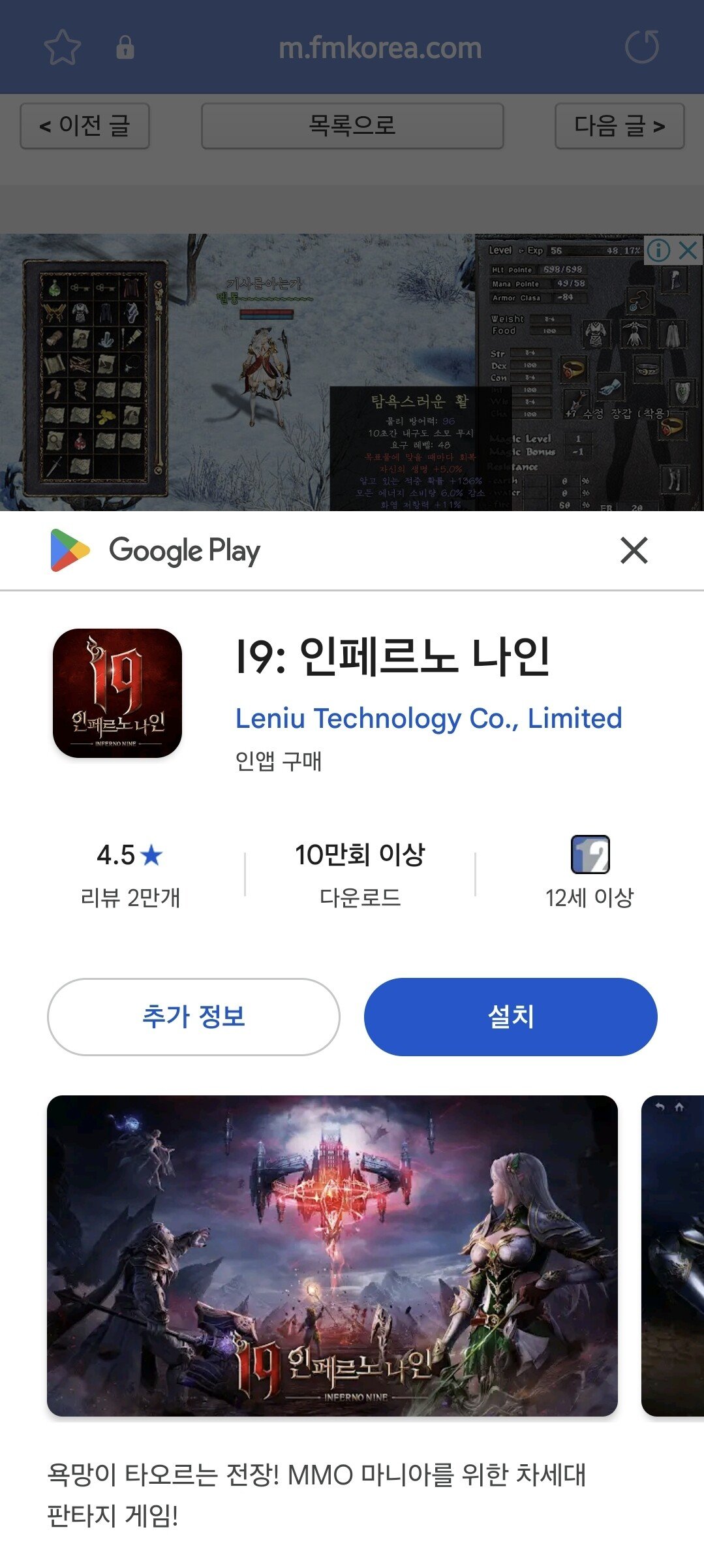View the 인페르노 나인 promo screenshot
Screen dimensions: 704x1568
(x=332, y=1255)
